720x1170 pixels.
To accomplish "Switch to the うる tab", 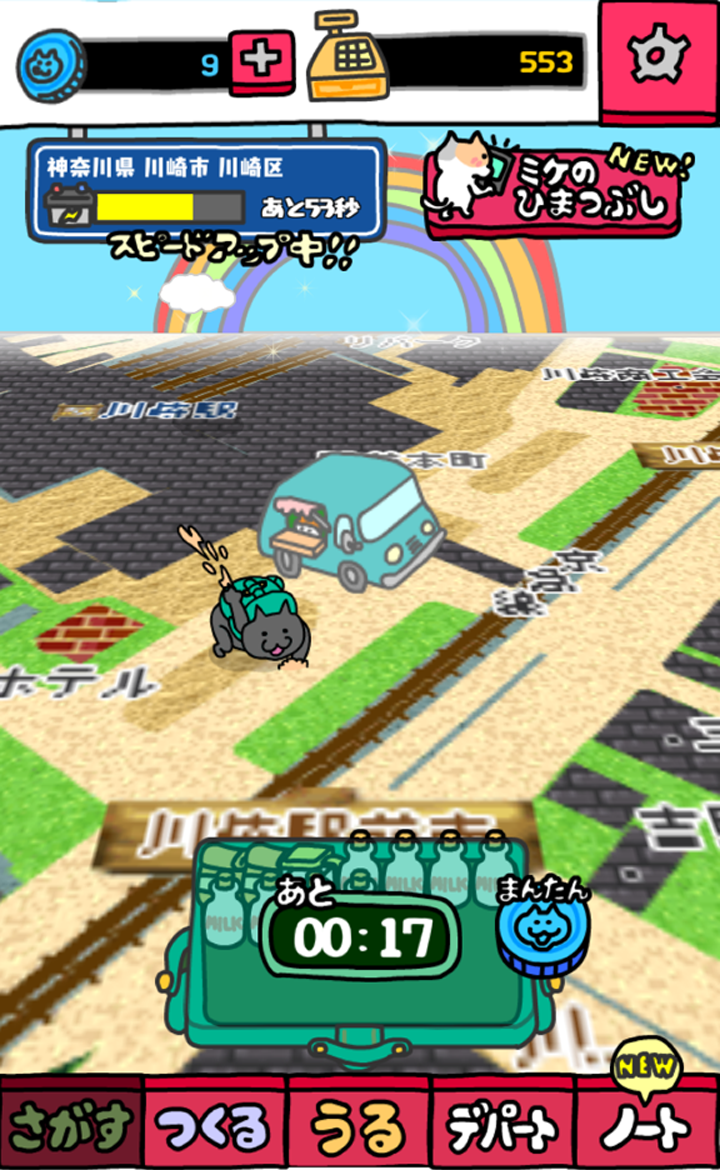I will (x=359, y=1124).
